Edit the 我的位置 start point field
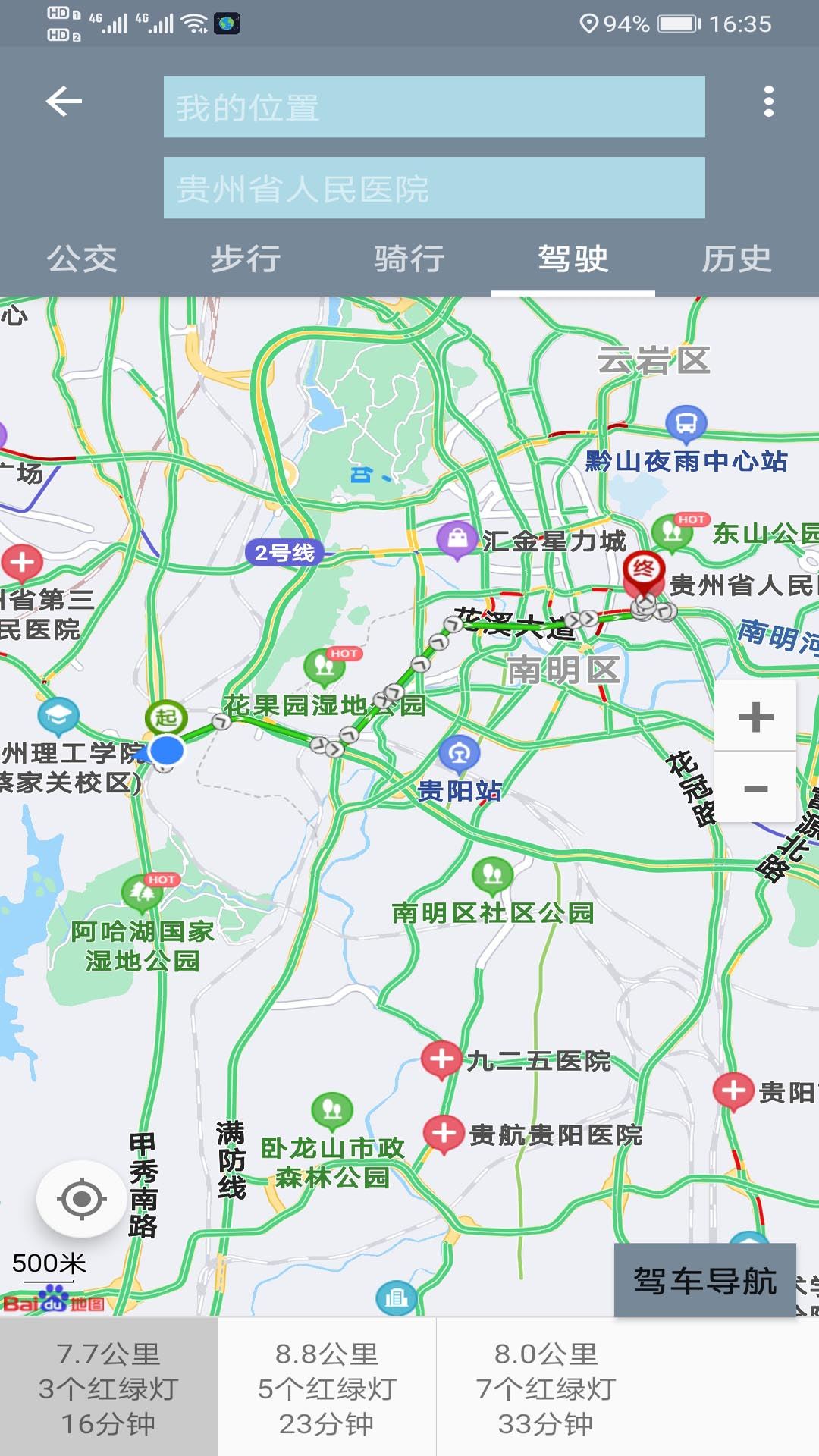This screenshot has height=1456, width=819. pyautogui.click(x=435, y=107)
